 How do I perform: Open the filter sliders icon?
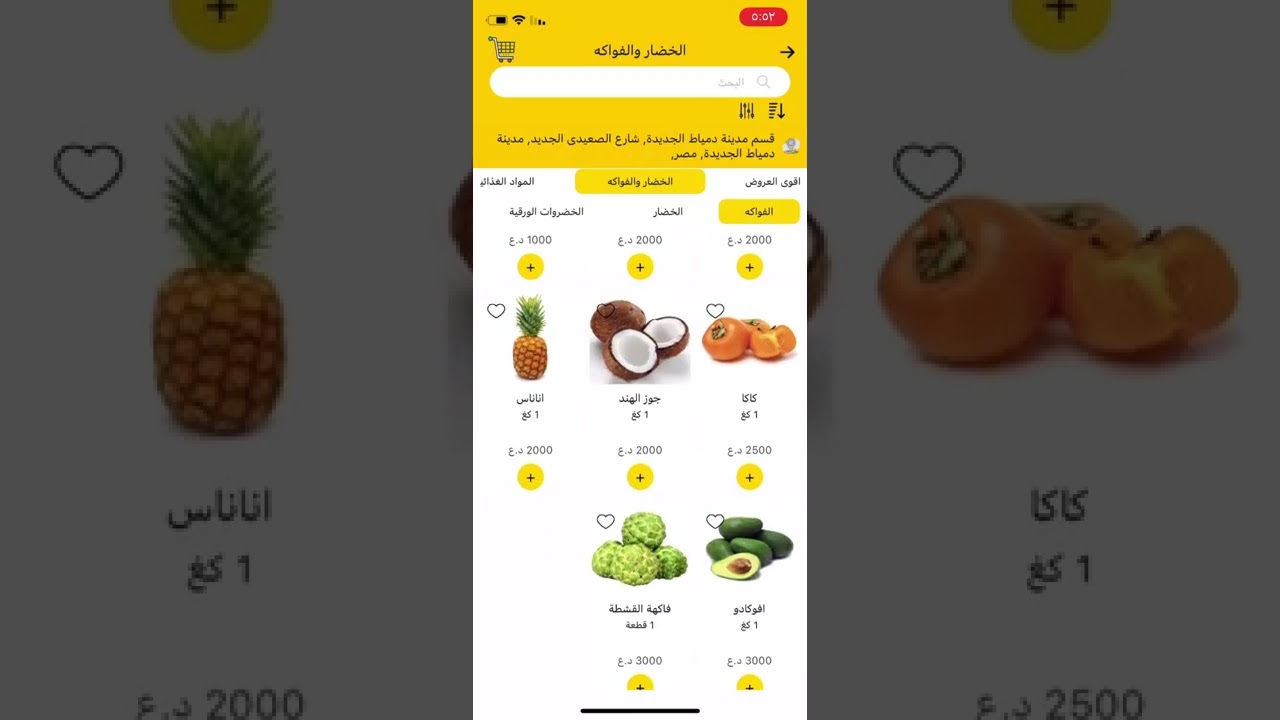[747, 111]
